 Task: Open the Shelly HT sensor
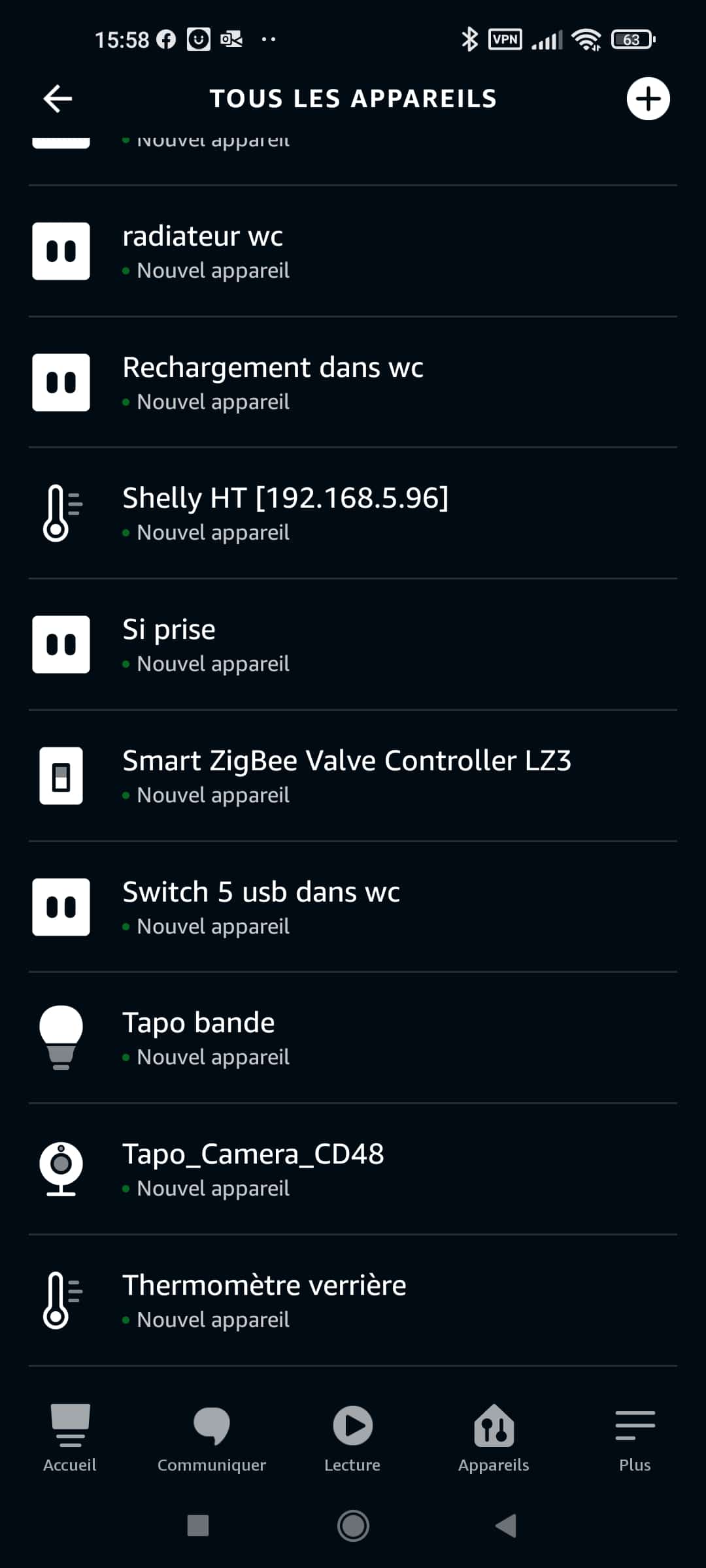pos(353,514)
